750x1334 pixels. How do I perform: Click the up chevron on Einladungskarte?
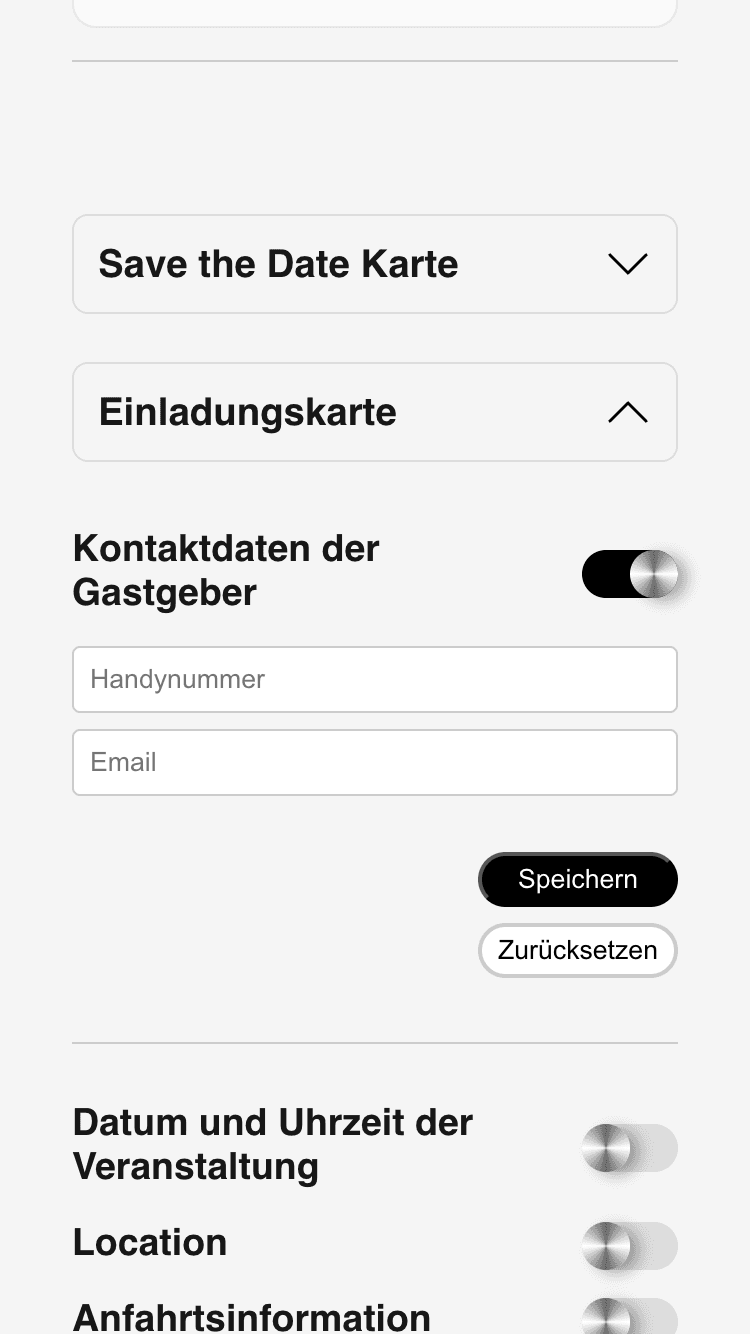(627, 412)
